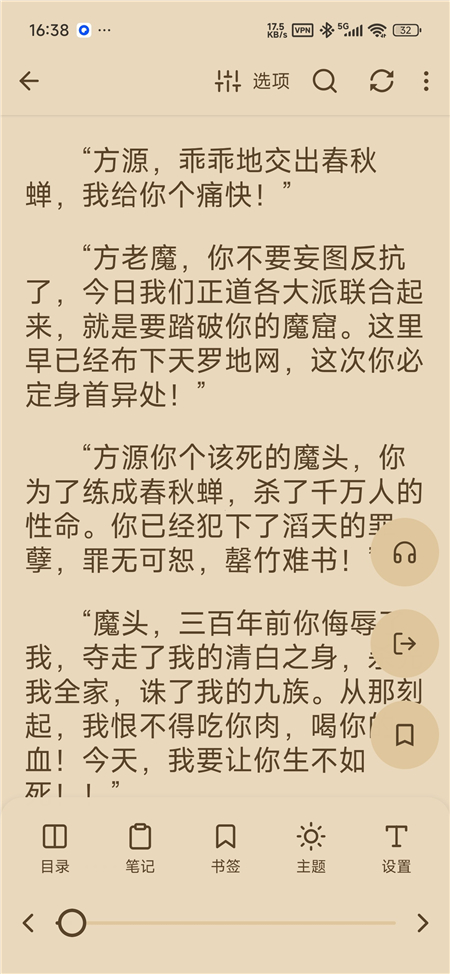Start listening with the headphones button

405,552
